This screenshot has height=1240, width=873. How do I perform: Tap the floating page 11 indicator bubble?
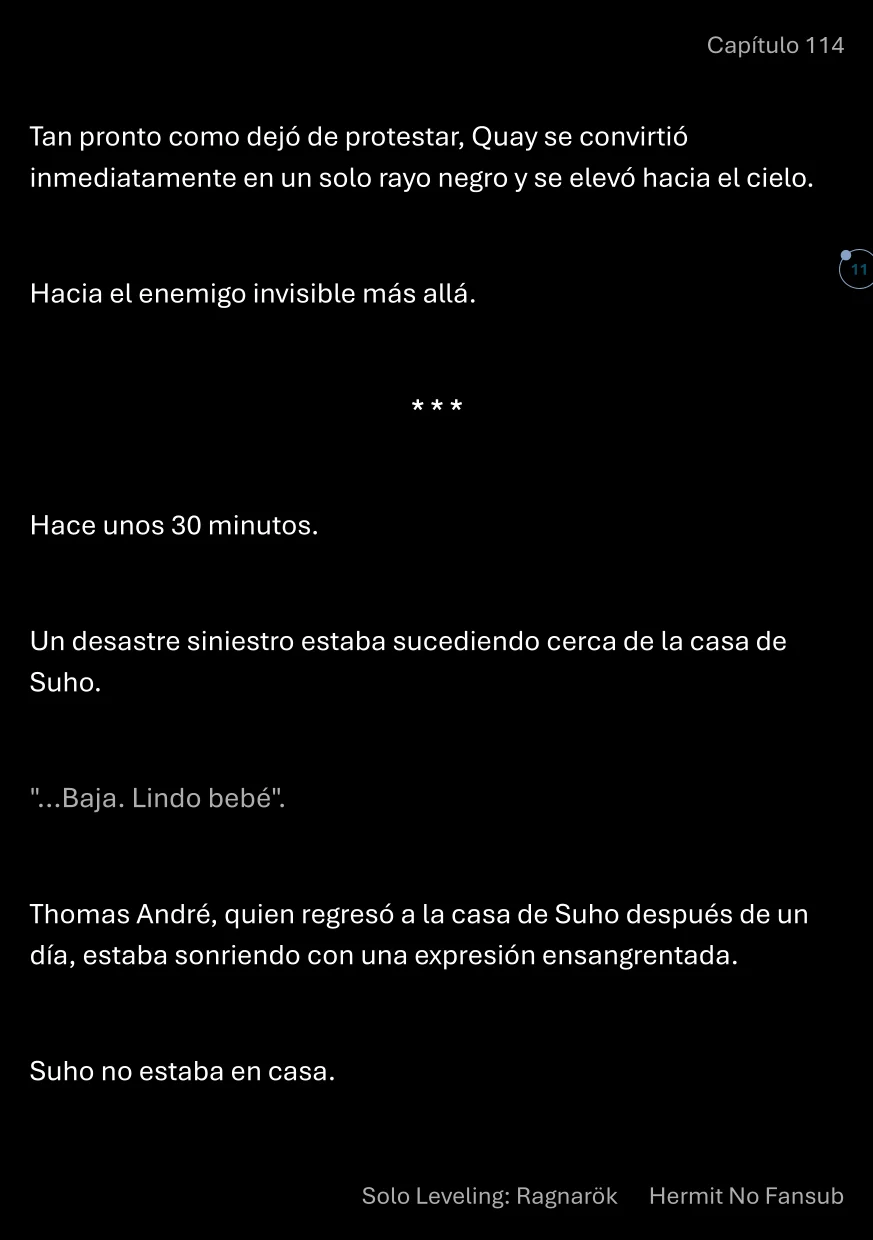pyautogui.click(x=856, y=269)
